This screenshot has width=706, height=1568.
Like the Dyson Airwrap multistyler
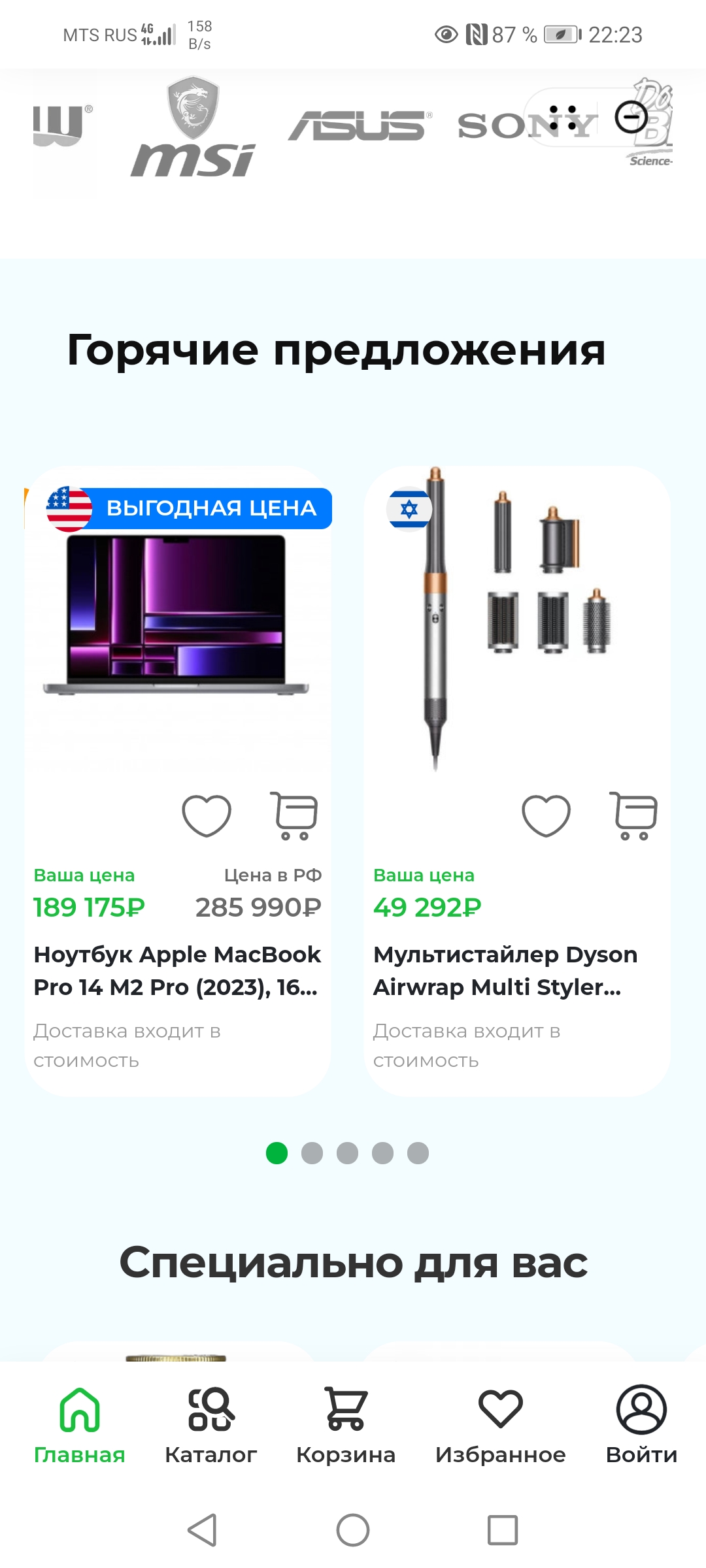[546, 815]
